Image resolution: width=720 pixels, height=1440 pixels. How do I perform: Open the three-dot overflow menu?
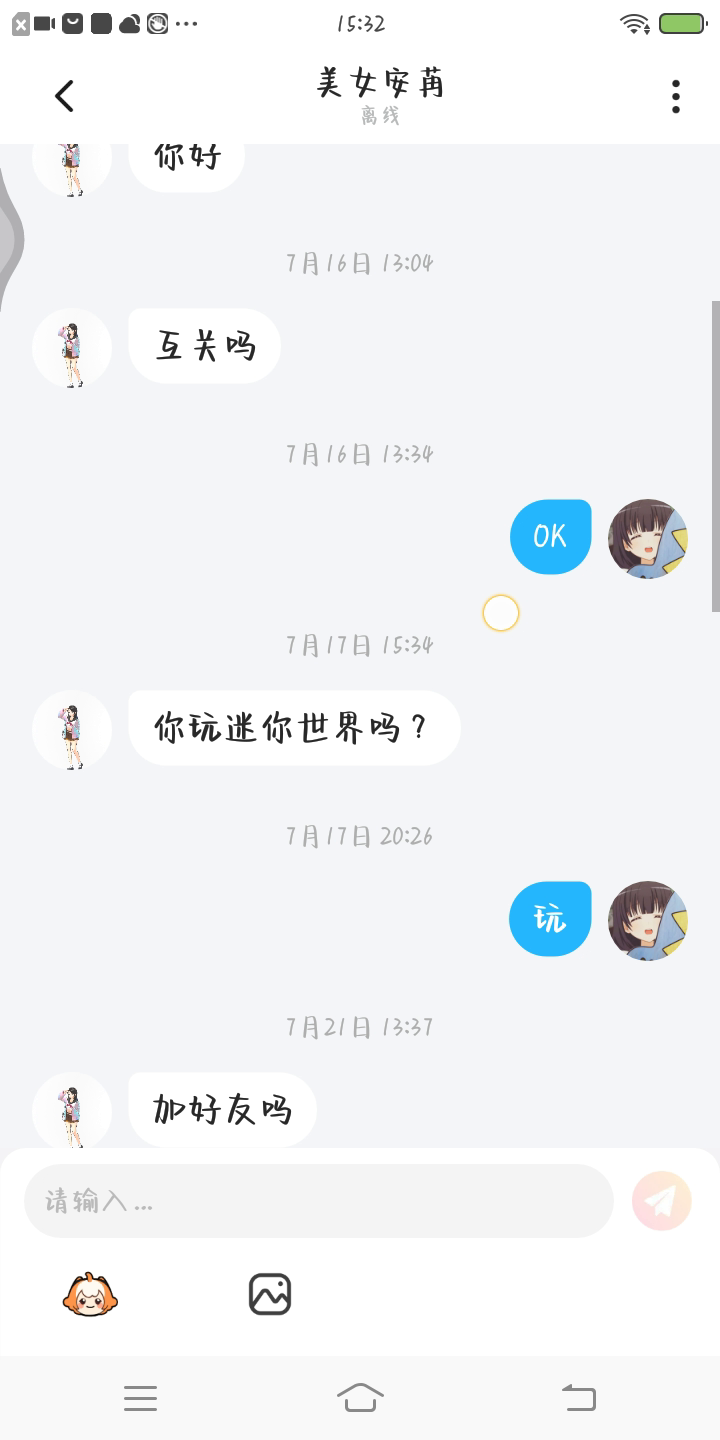pos(676,96)
